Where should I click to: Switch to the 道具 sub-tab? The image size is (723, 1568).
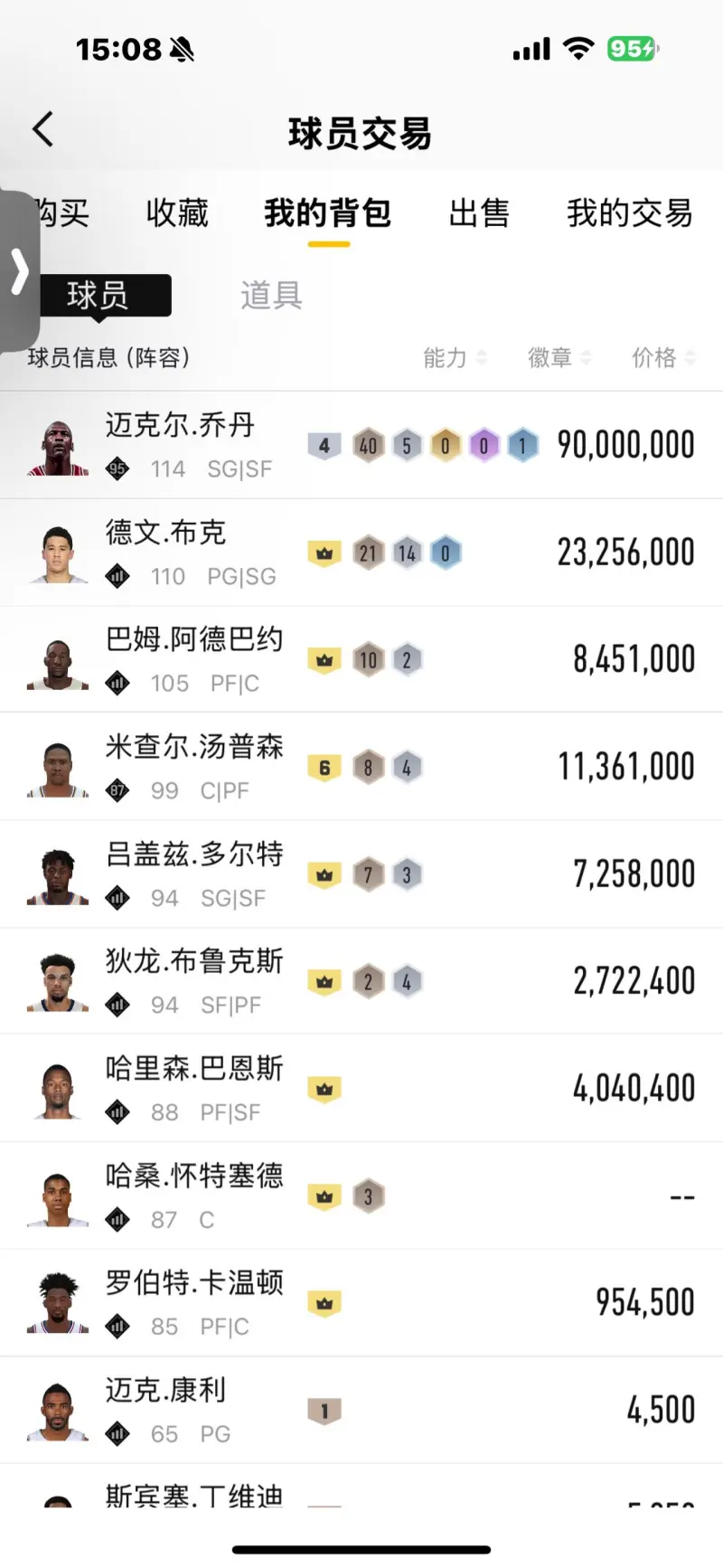(x=271, y=296)
